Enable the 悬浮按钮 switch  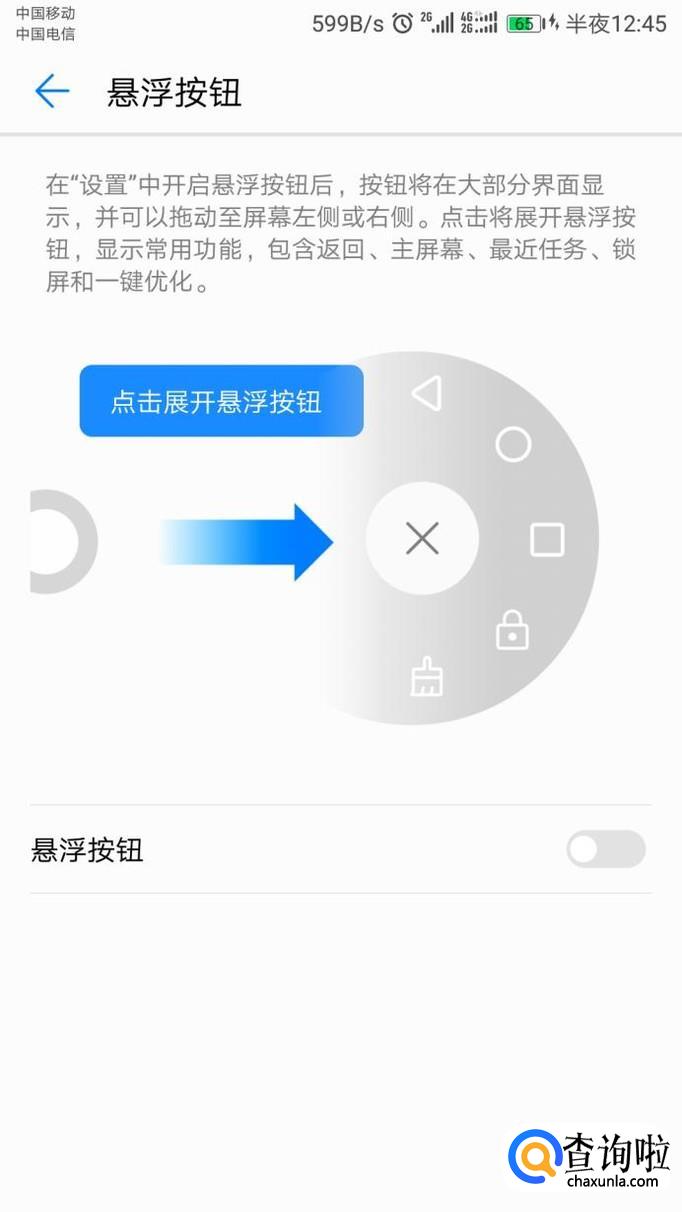point(605,850)
